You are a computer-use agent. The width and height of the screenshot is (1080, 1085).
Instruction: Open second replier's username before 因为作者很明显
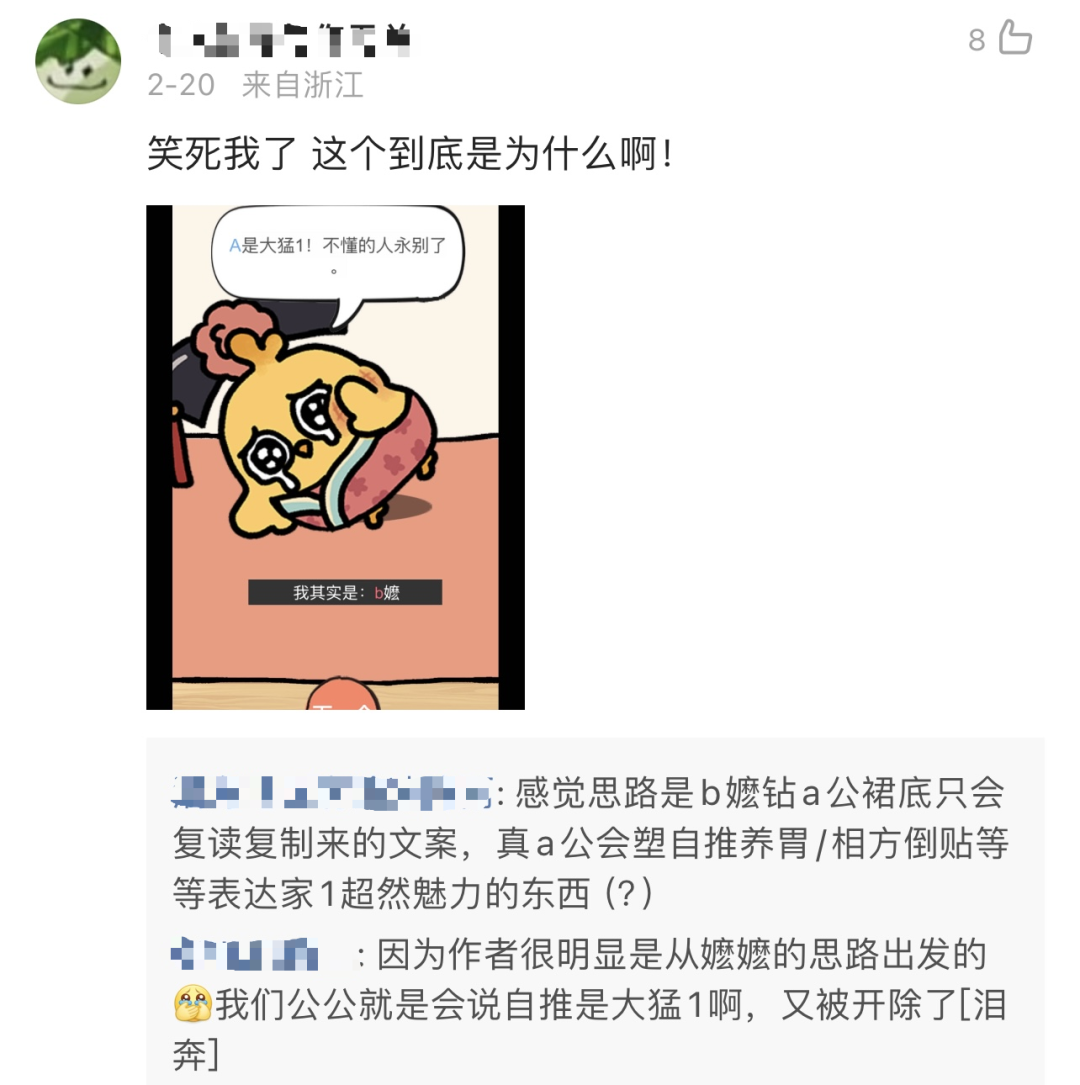tap(245, 956)
